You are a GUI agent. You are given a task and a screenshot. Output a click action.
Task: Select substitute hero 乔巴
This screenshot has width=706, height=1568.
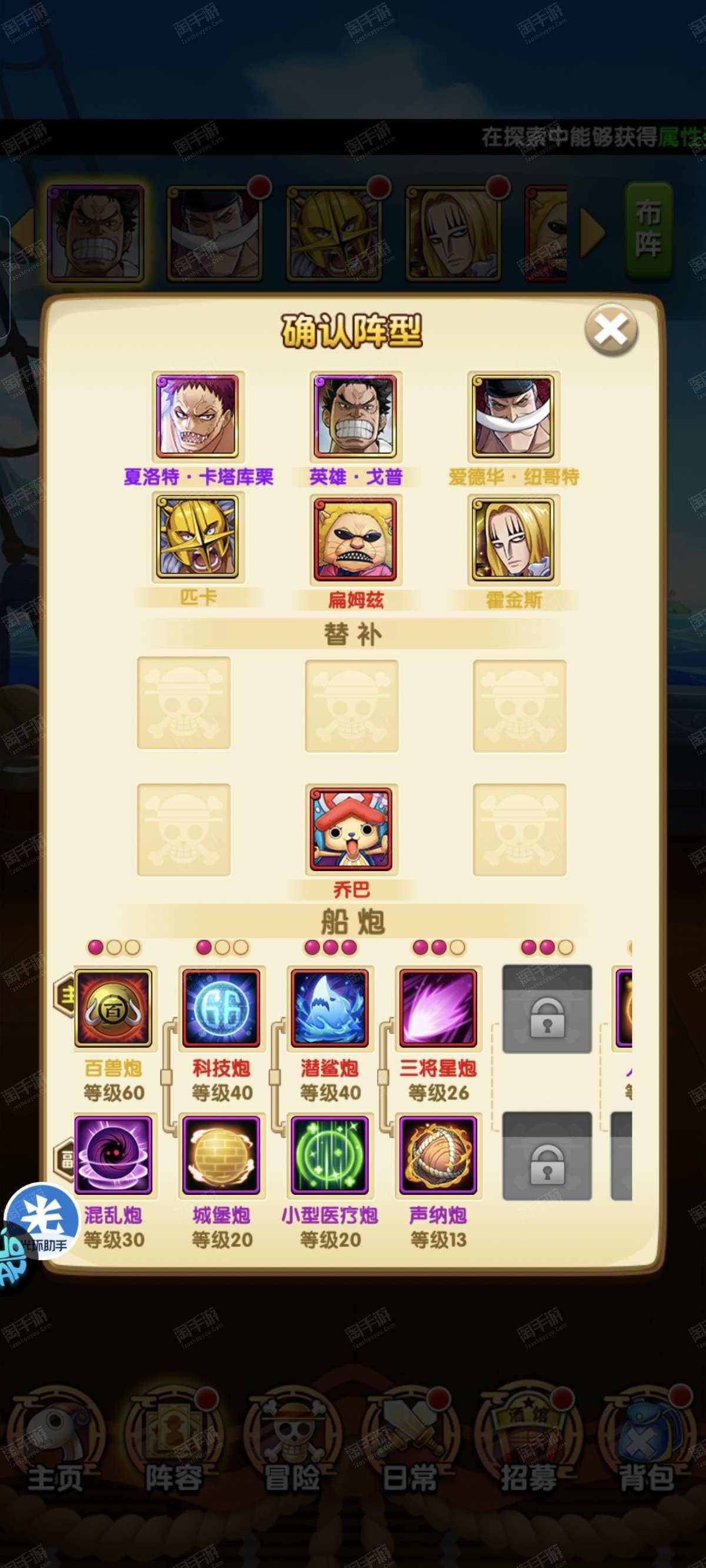(351, 829)
